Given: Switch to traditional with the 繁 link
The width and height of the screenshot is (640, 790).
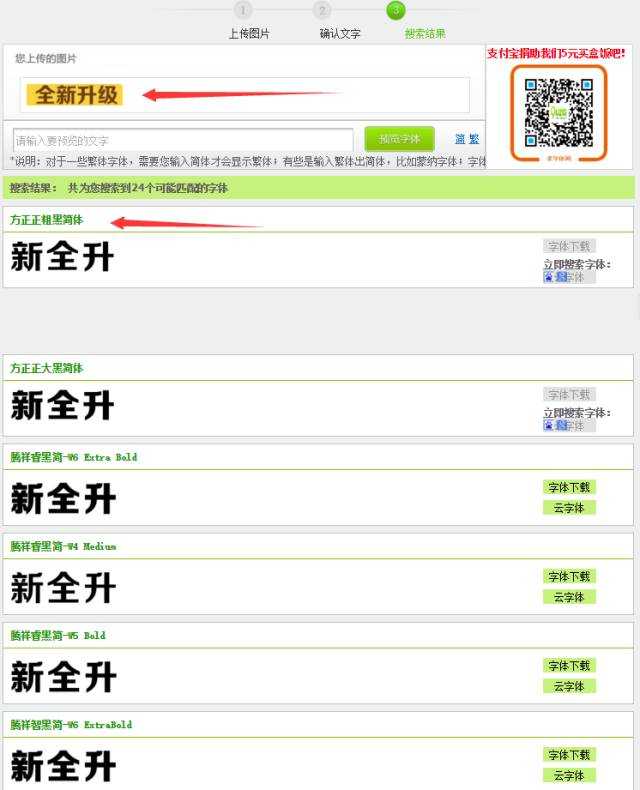Looking at the screenshot, I should tap(474, 139).
